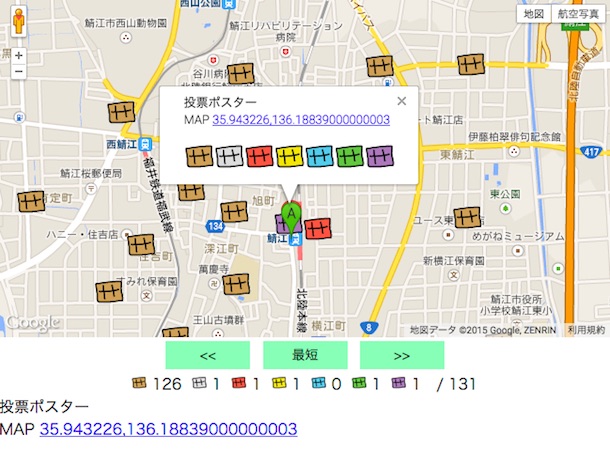Viewport: 610px width, 450px height.
Task: Open the coordinates link inside the popup
Action: [300, 120]
